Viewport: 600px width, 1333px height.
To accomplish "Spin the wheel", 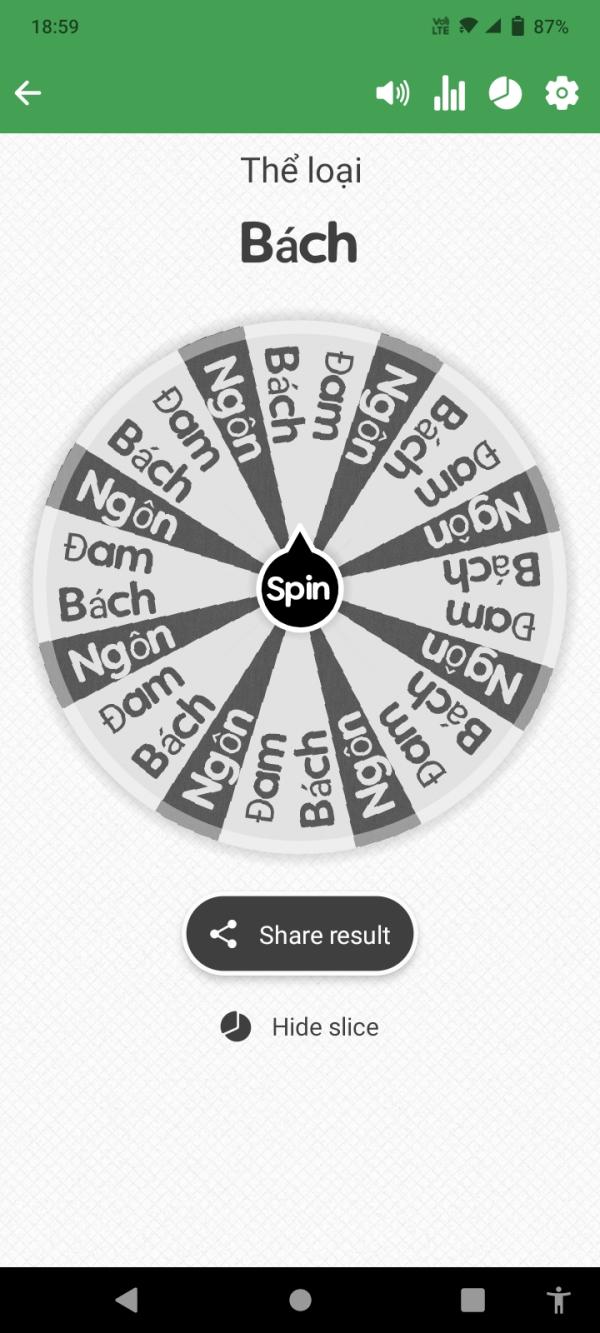I will (299, 589).
